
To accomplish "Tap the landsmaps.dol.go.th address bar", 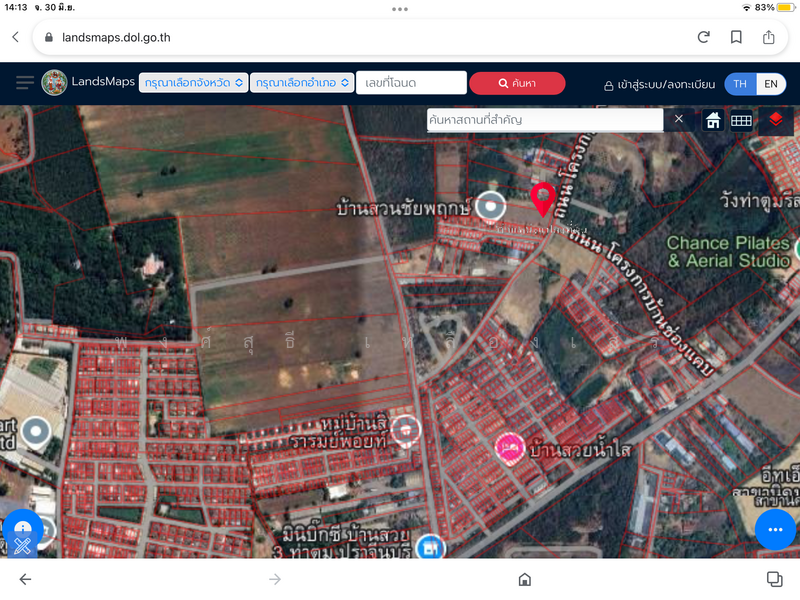I will pos(360,37).
